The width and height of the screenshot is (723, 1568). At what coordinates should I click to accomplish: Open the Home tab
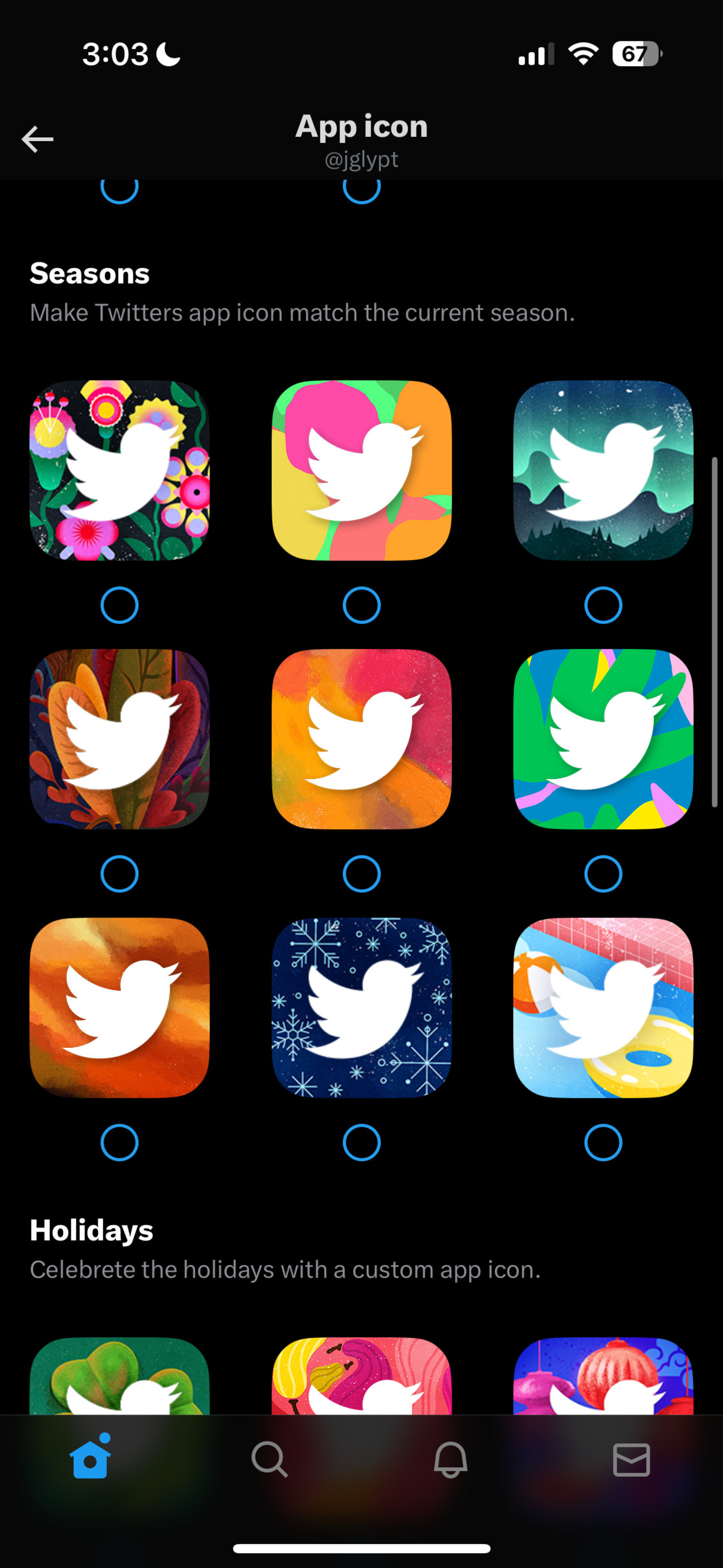tap(90, 1459)
